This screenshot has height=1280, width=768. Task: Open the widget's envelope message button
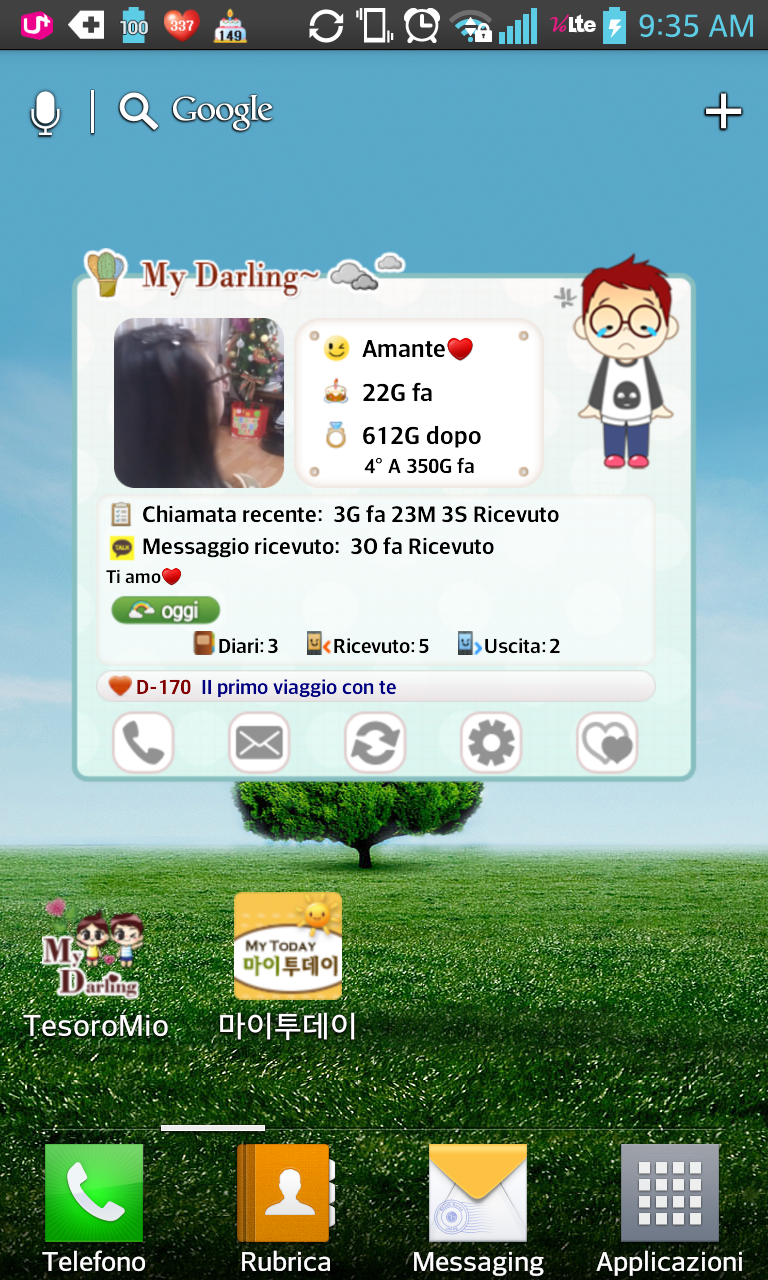(x=259, y=743)
